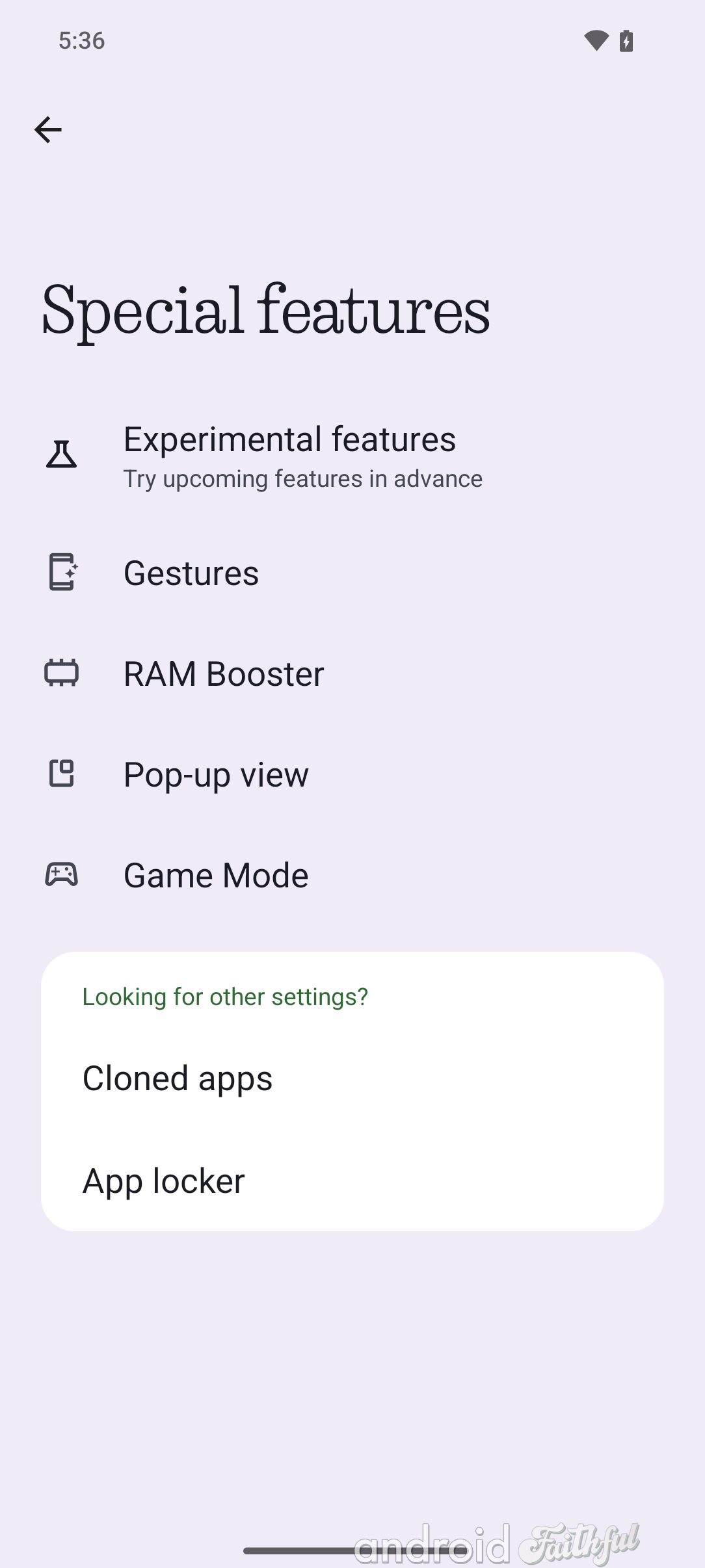Open Experimental features
Viewport: 705px width, 1568px height.
tap(352, 456)
